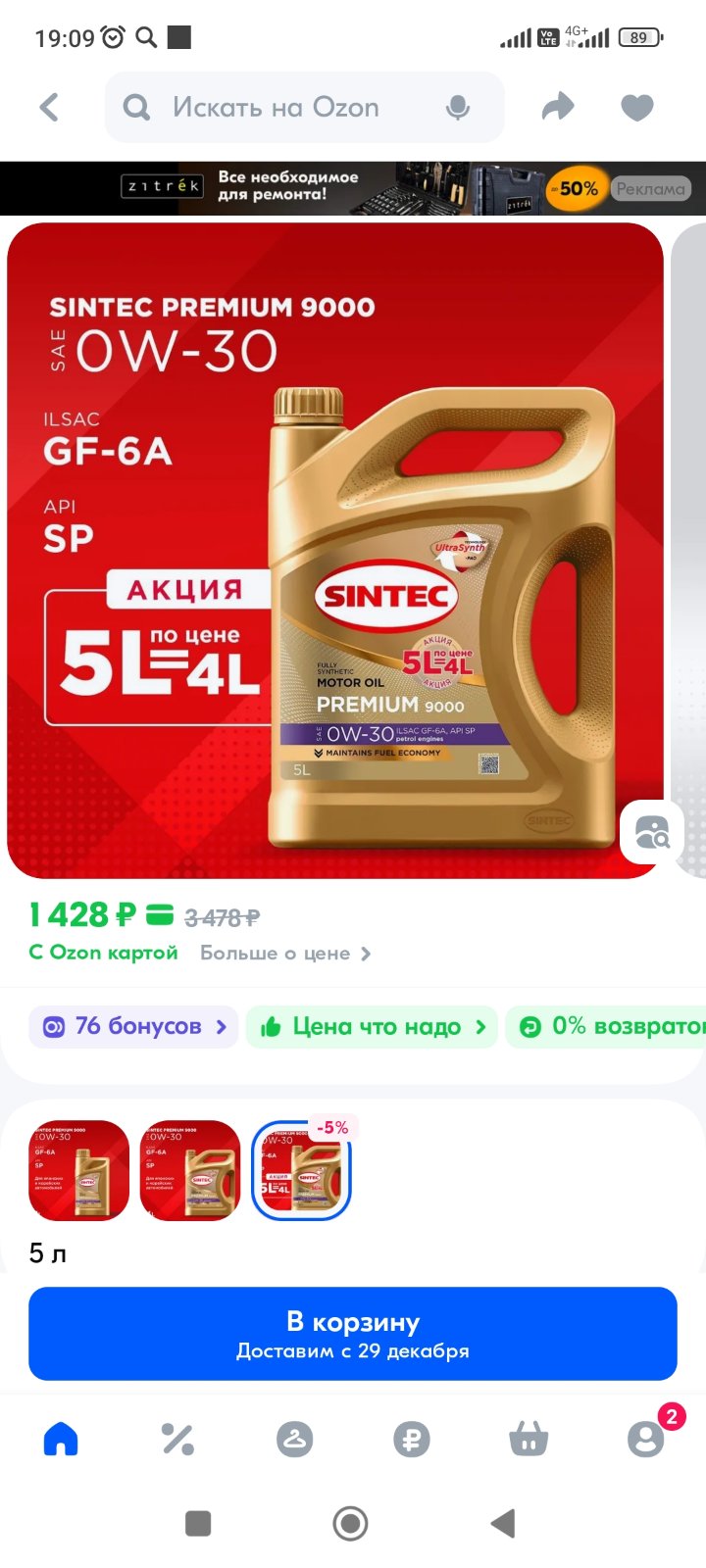Open the discounts percent tab

(x=177, y=1439)
